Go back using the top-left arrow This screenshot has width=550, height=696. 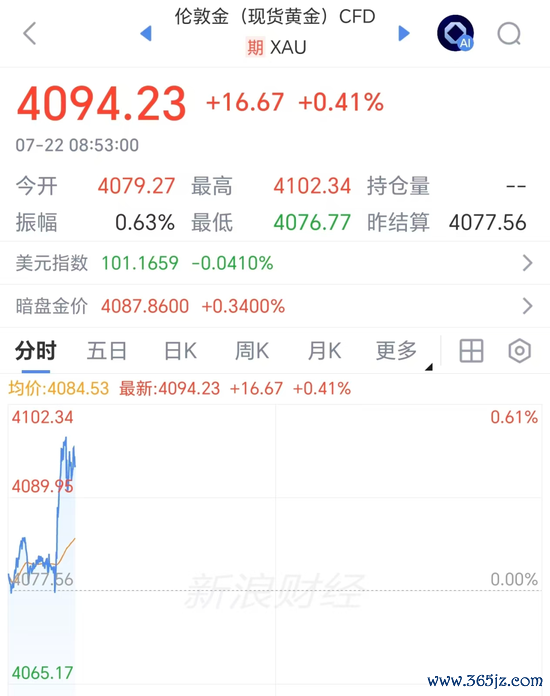click(x=30, y=33)
